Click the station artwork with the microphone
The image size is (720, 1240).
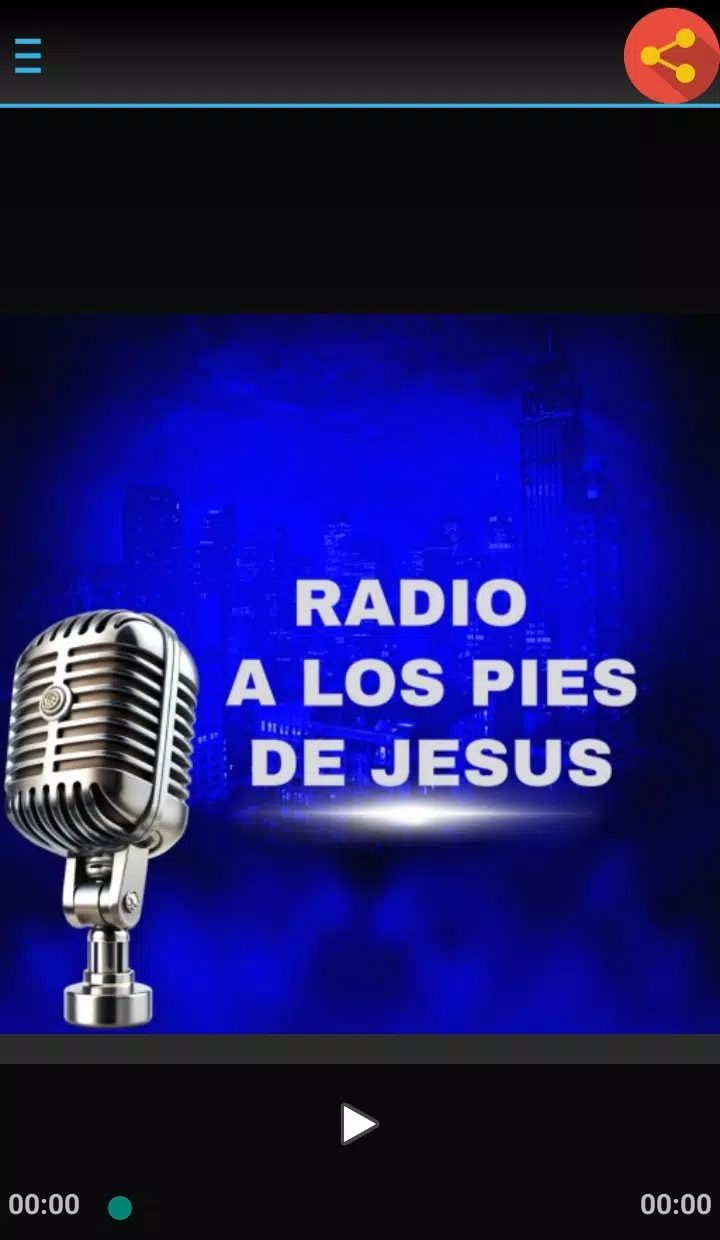click(x=360, y=675)
